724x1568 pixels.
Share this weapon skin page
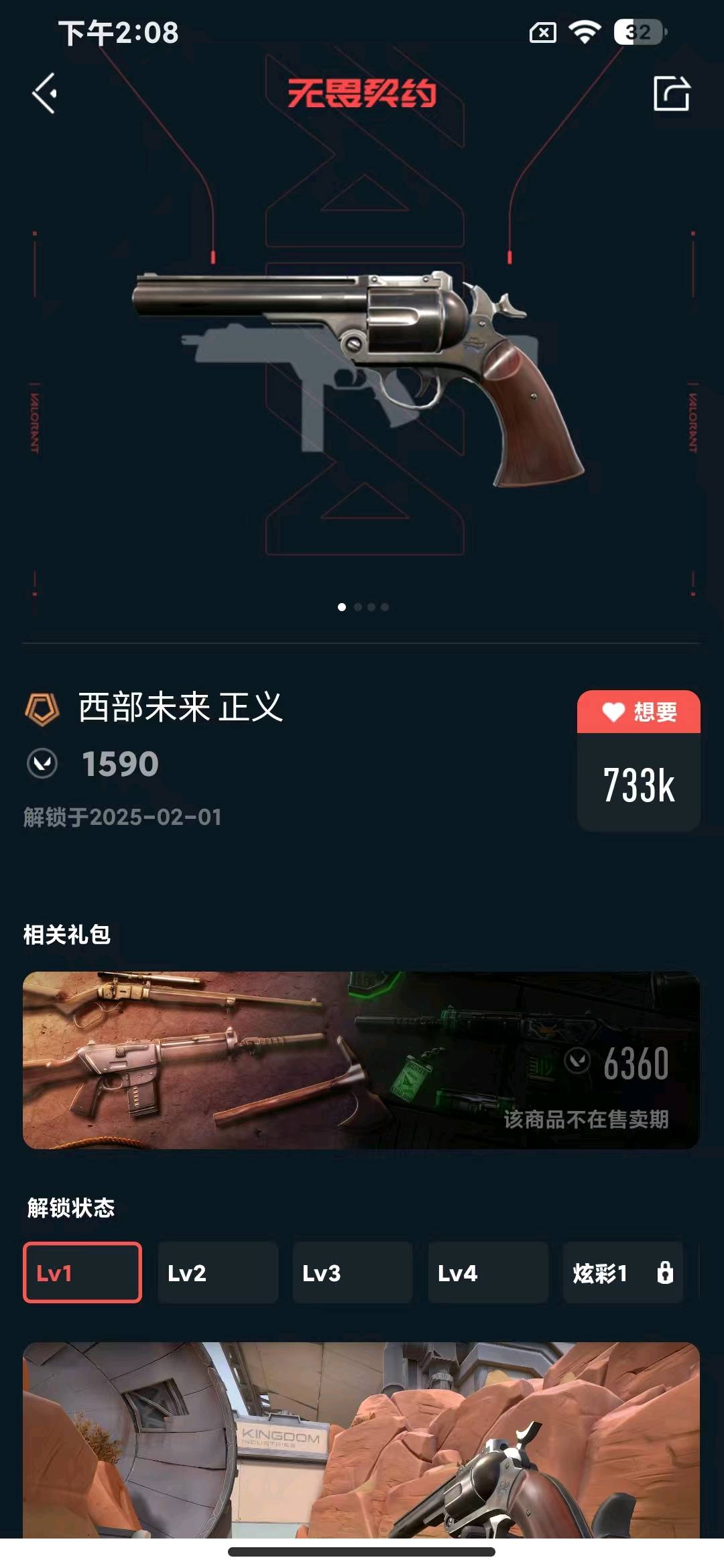[x=671, y=93]
